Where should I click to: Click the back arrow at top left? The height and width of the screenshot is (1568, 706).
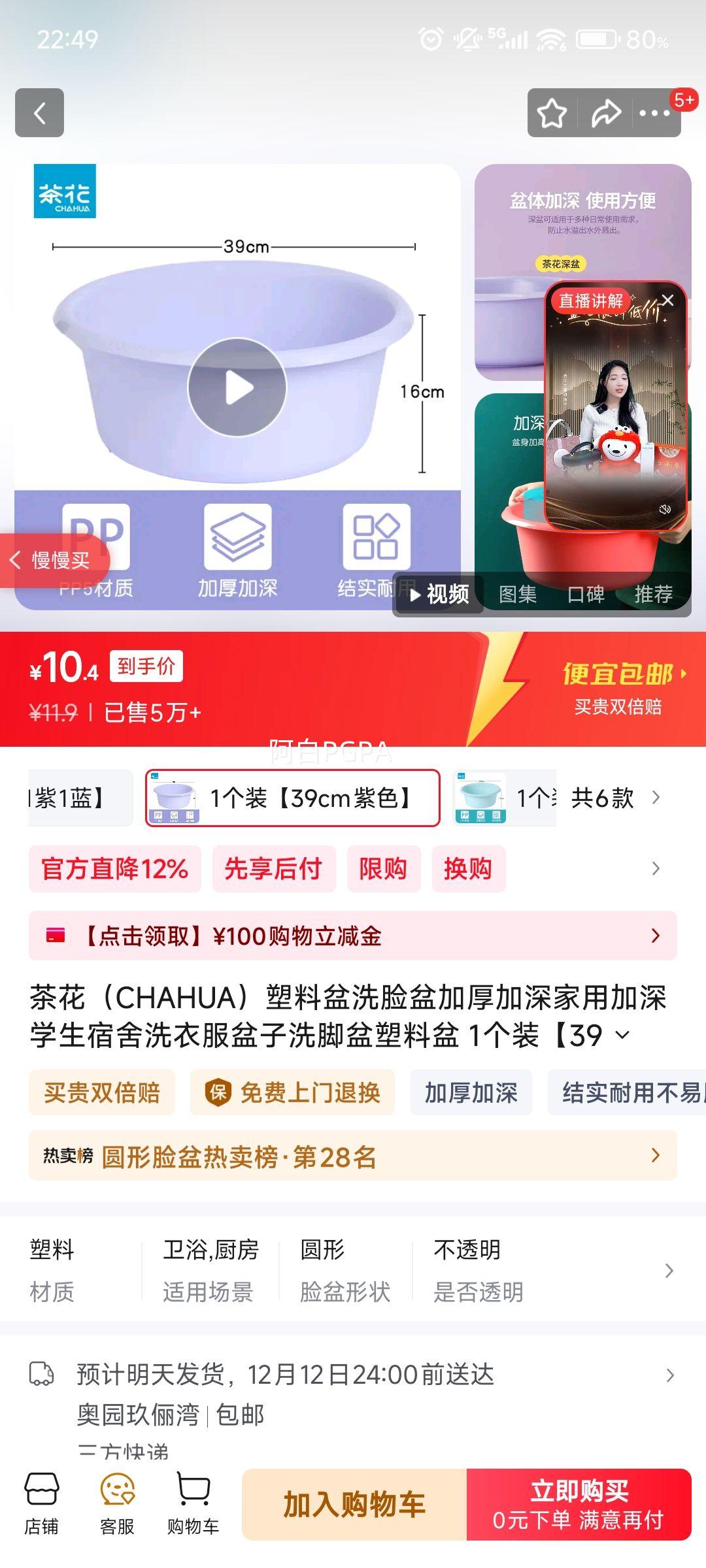[x=39, y=112]
